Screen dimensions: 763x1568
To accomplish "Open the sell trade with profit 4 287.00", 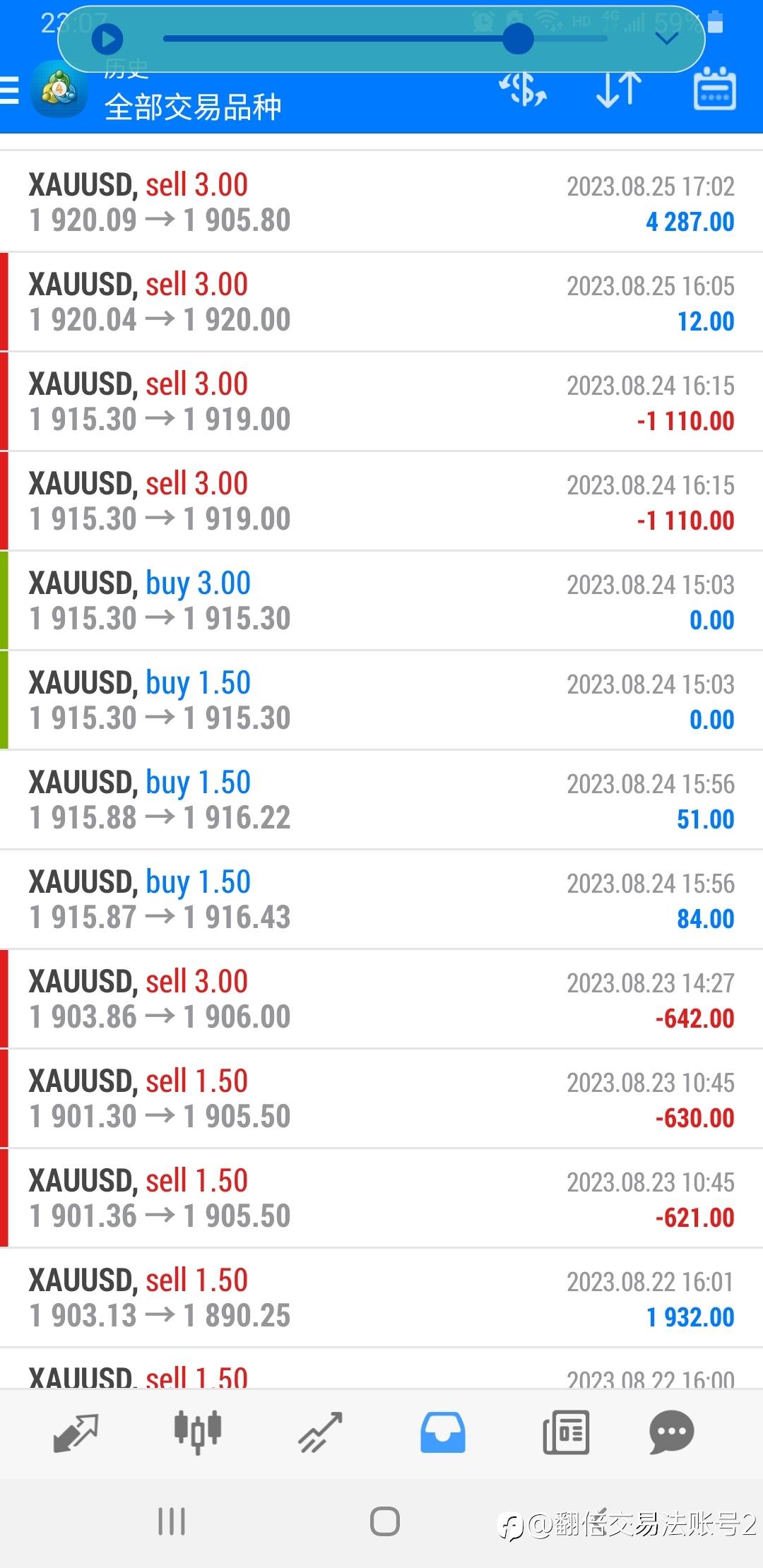I will pos(381,202).
